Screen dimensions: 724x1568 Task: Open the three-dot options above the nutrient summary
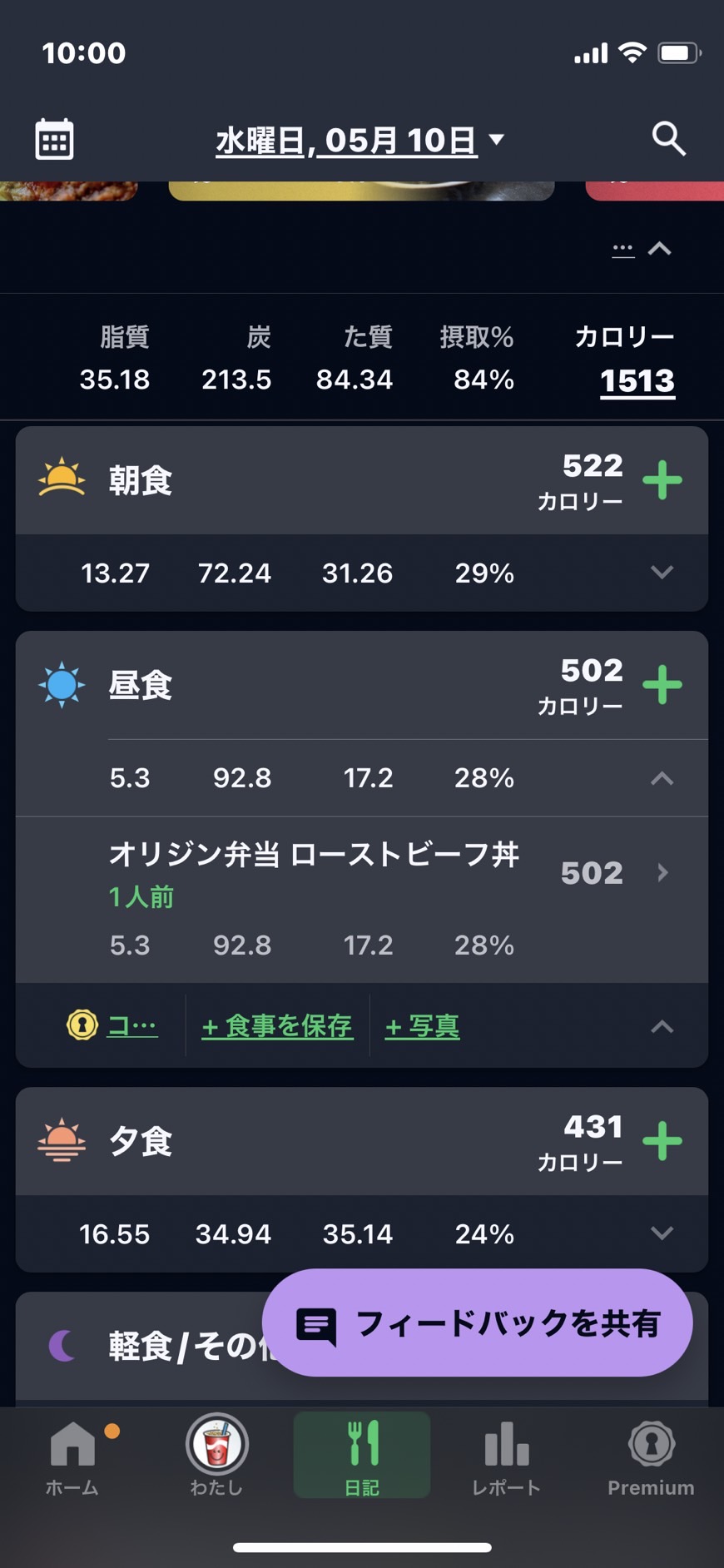(x=622, y=250)
